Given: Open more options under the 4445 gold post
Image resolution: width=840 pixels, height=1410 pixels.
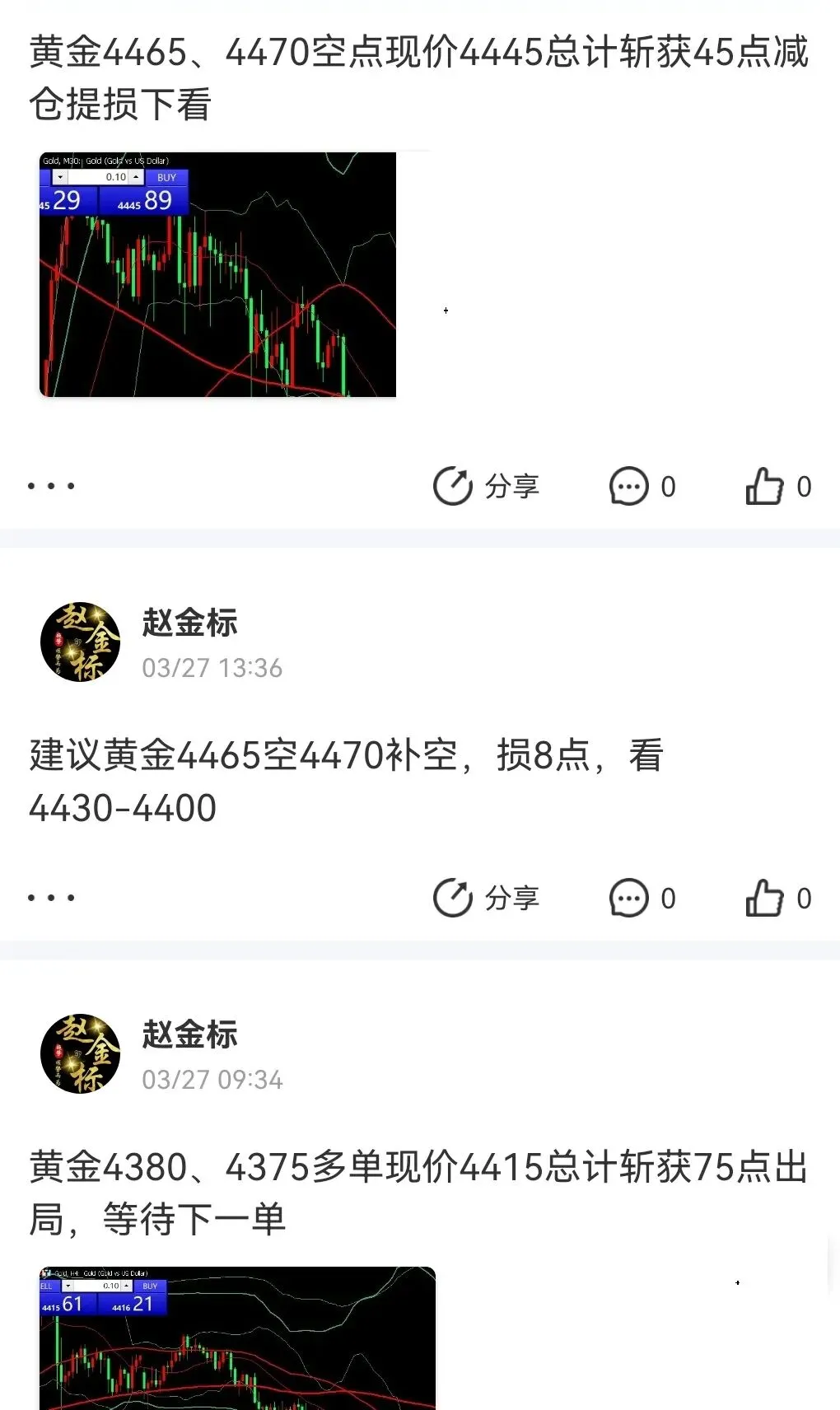Looking at the screenshot, I should pyautogui.click(x=51, y=486).
